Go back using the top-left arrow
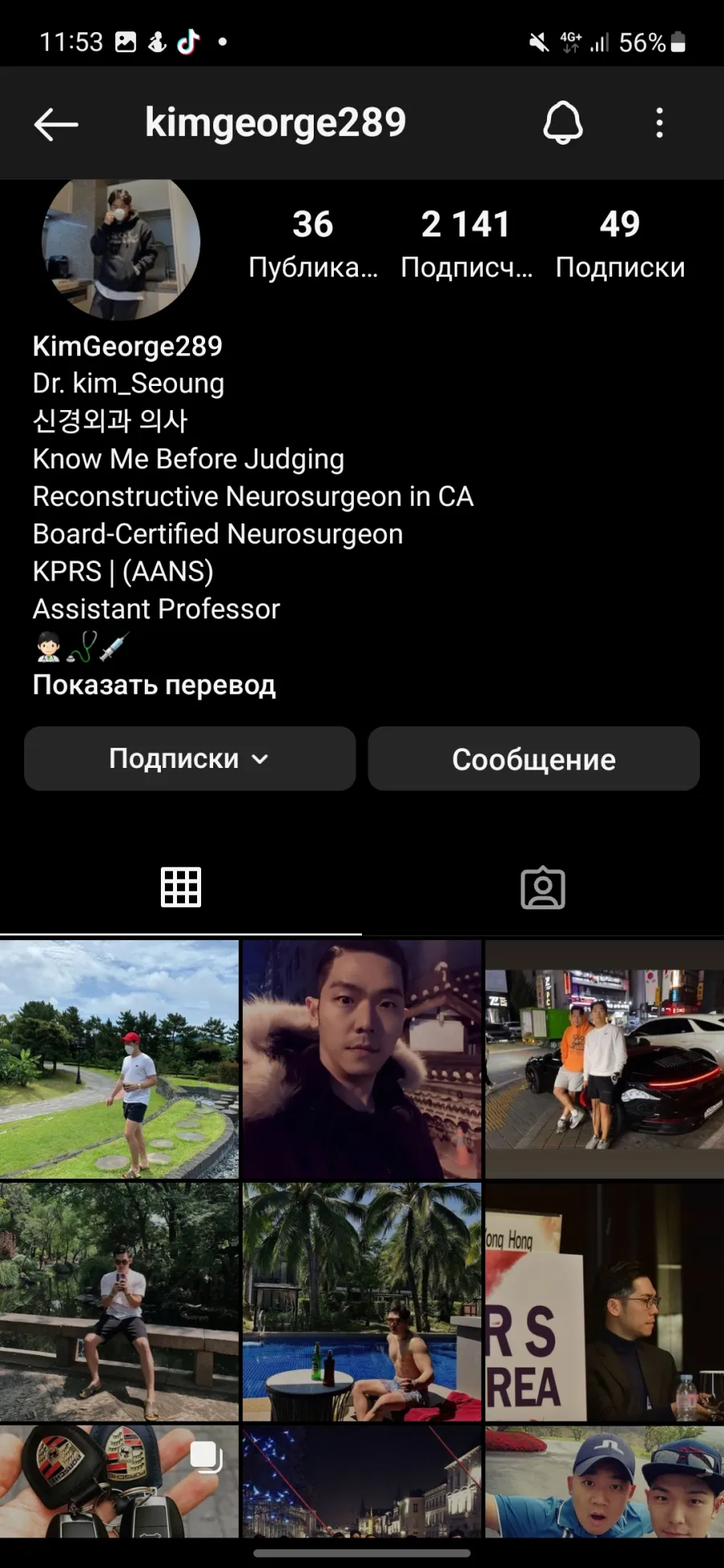The width and height of the screenshot is (724, 1568). 56,124
